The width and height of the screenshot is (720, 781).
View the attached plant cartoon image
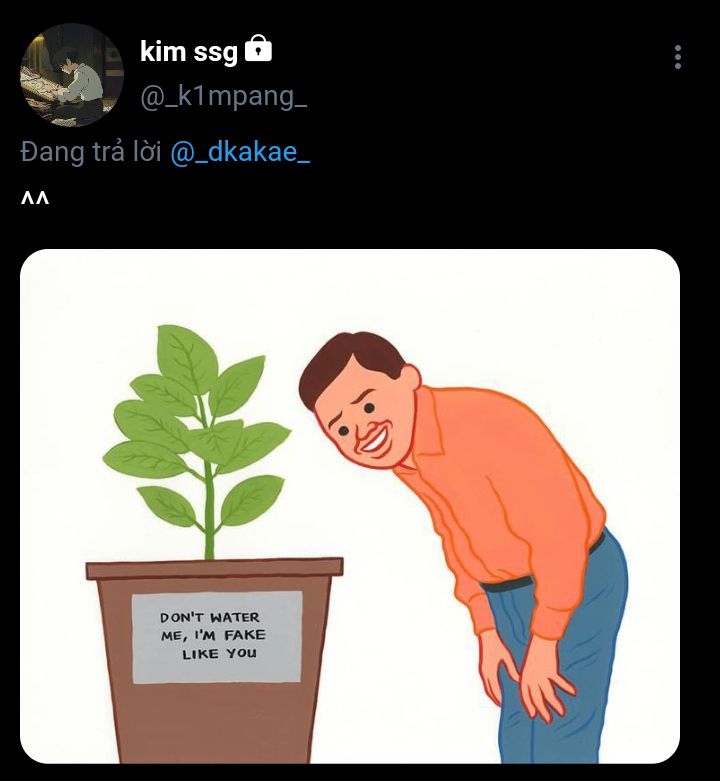(x=350, y=506)
